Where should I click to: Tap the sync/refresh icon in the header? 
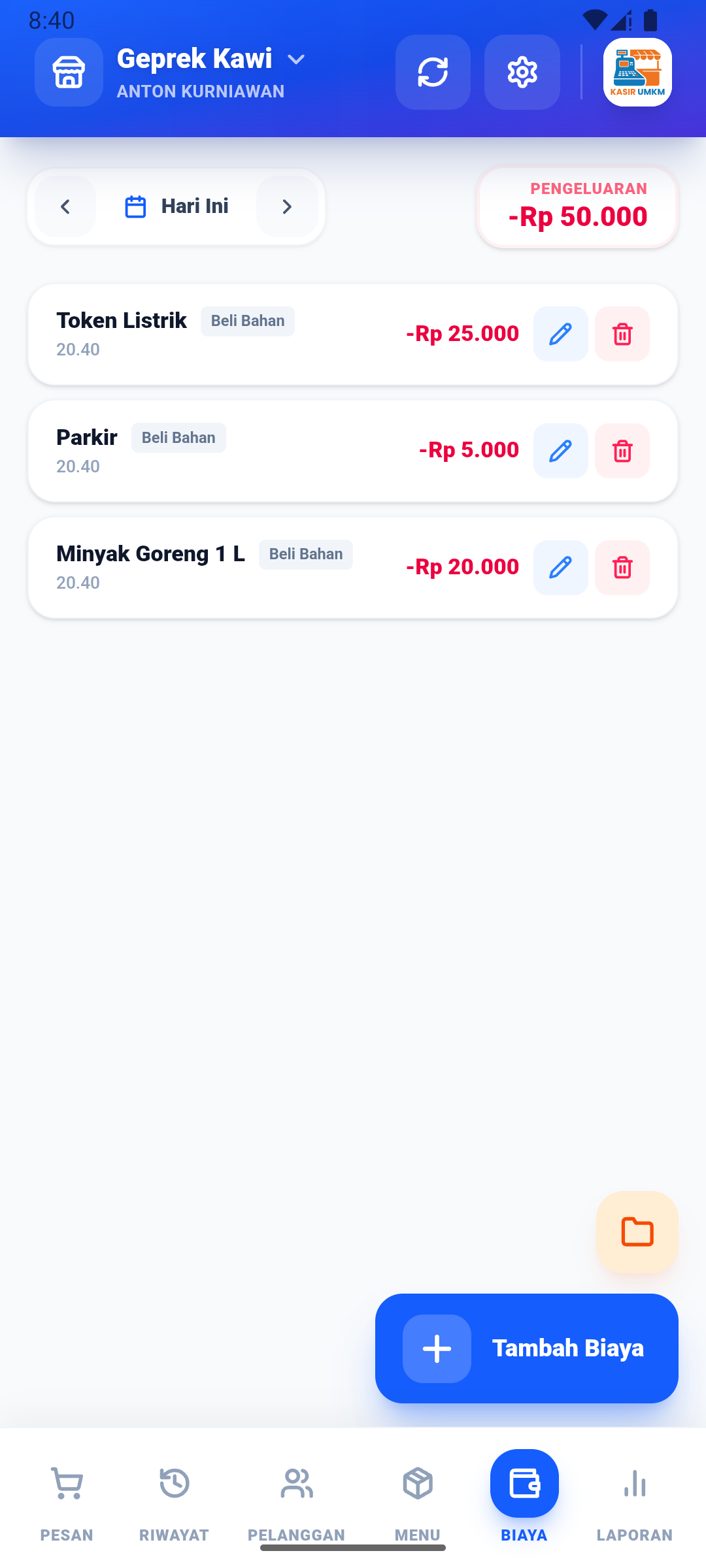[433, 72]
